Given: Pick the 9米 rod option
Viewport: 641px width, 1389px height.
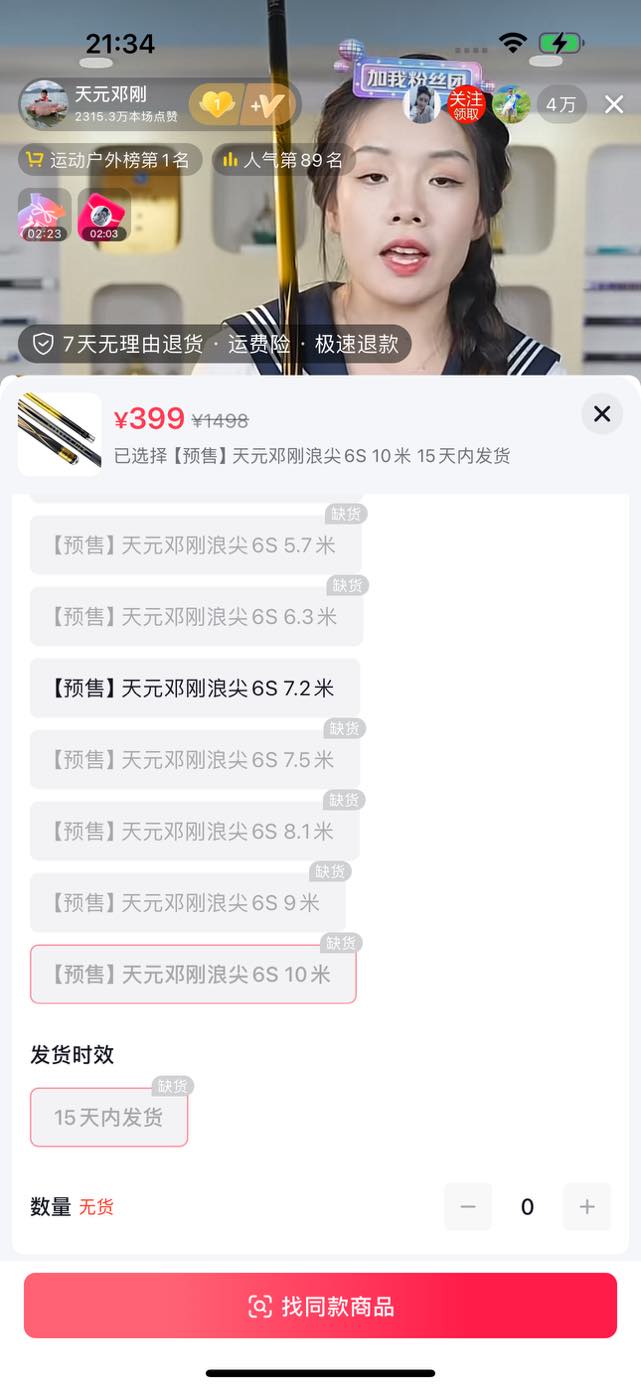Looking at the screenshot, I should click(x=187, y=903).
